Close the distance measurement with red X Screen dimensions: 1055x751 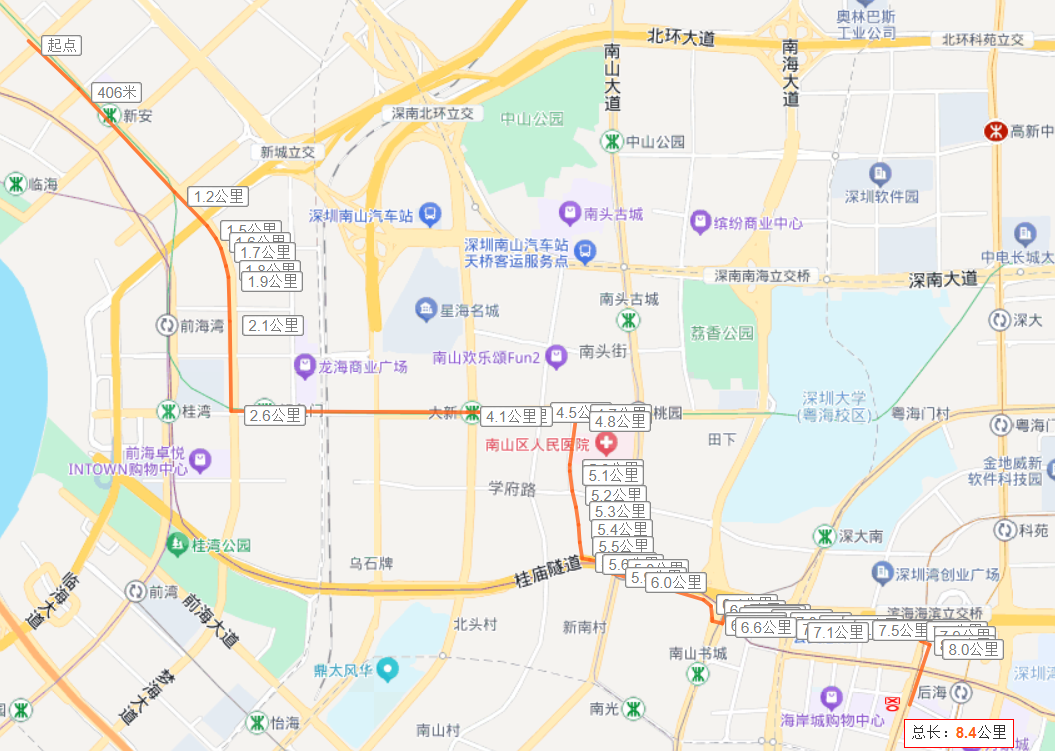[893, 701]
